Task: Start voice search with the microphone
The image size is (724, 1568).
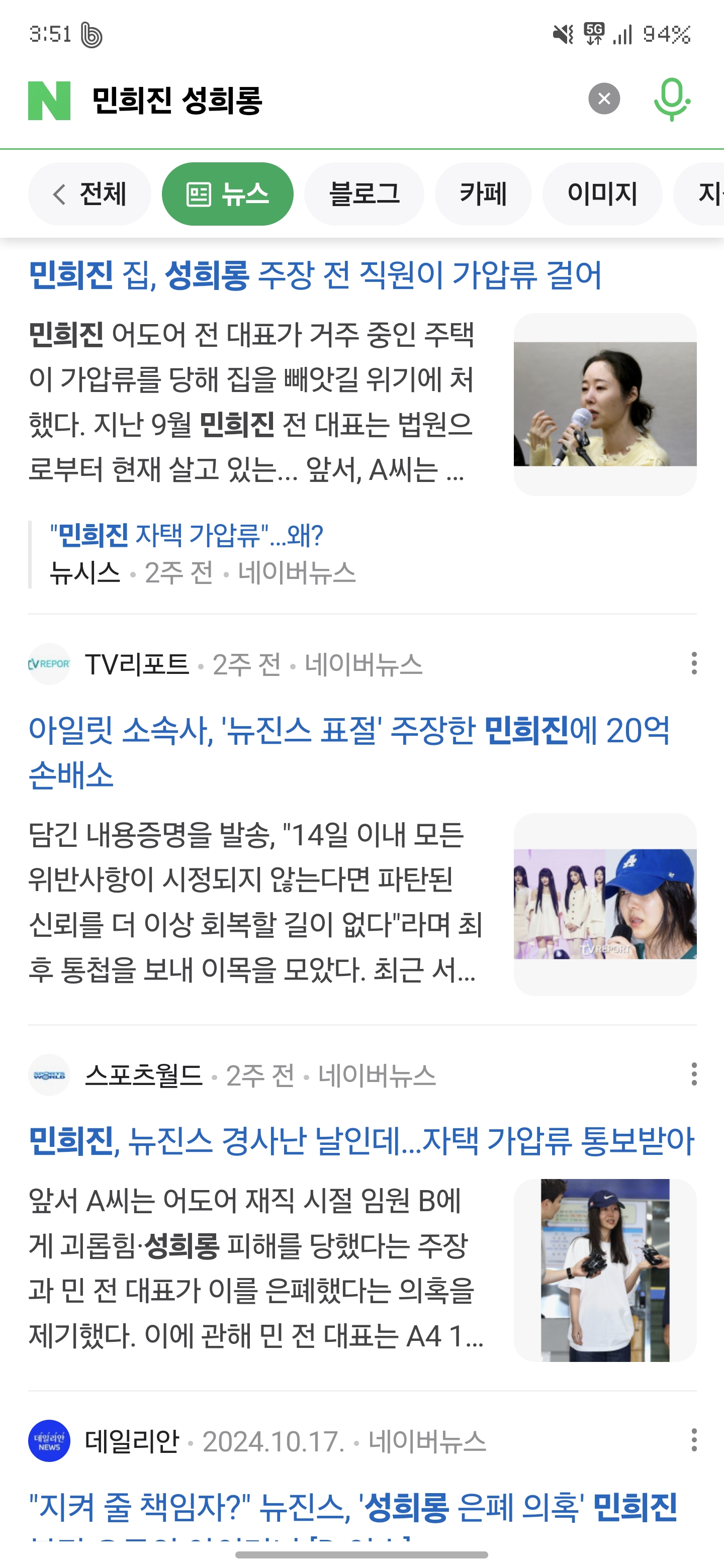Action: (x=671, y=99)
